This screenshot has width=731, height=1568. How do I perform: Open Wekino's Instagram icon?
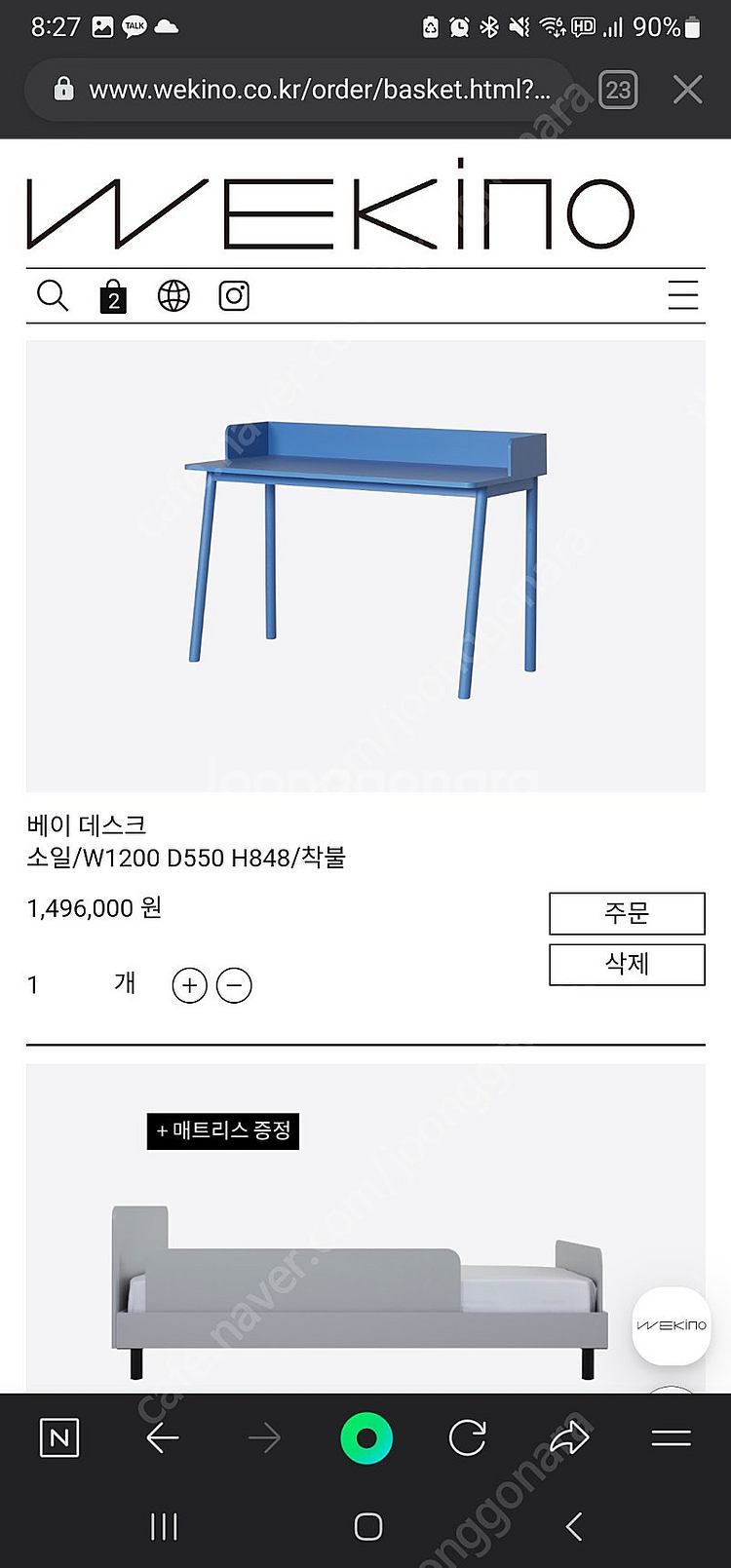234,295
